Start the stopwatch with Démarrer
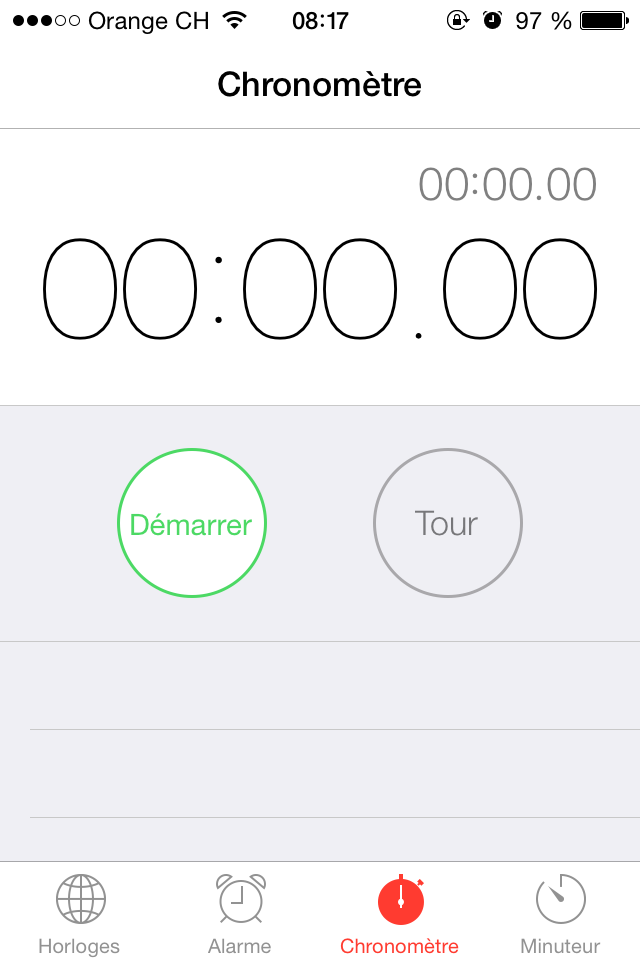 (x=192, y=523)
